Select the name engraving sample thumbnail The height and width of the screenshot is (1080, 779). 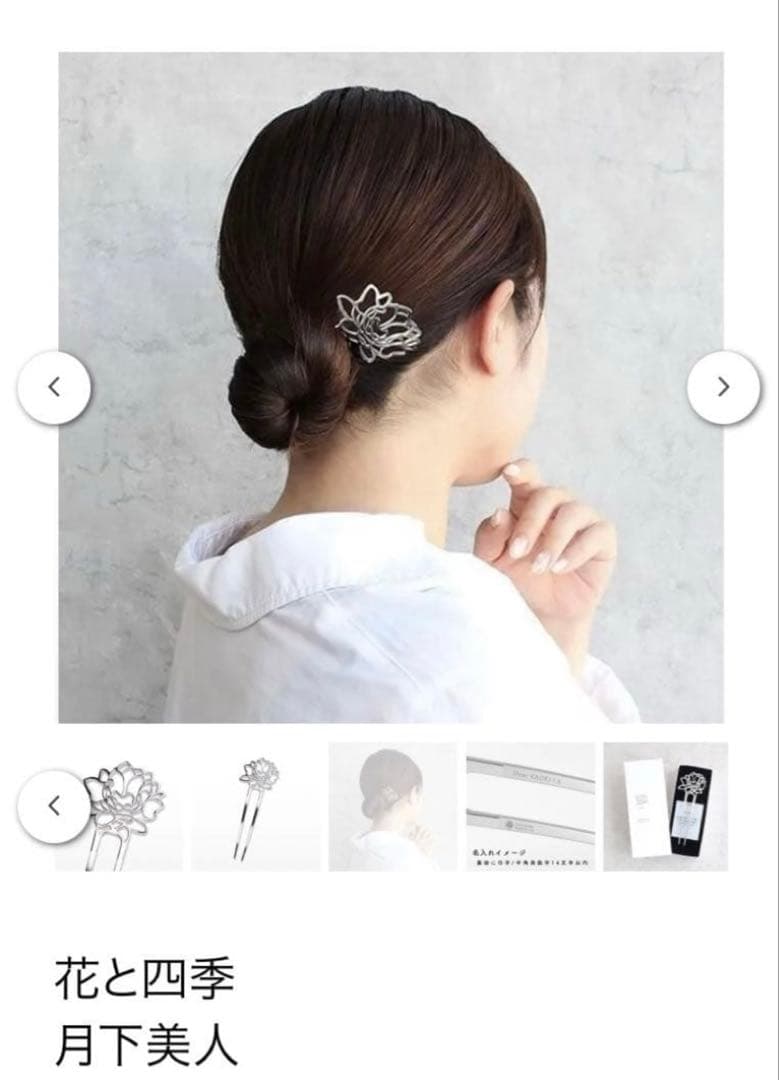[530, 807]
